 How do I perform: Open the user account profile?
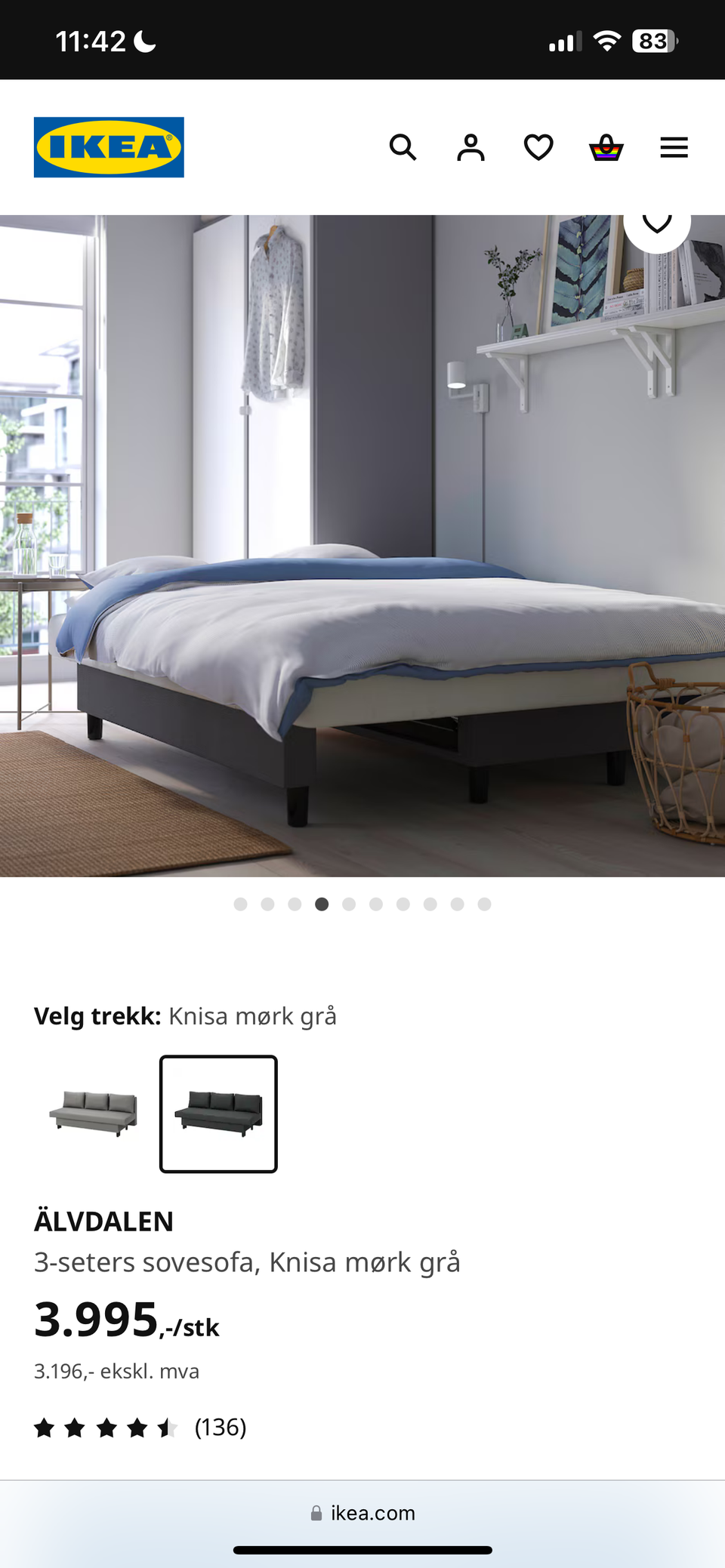470,147
